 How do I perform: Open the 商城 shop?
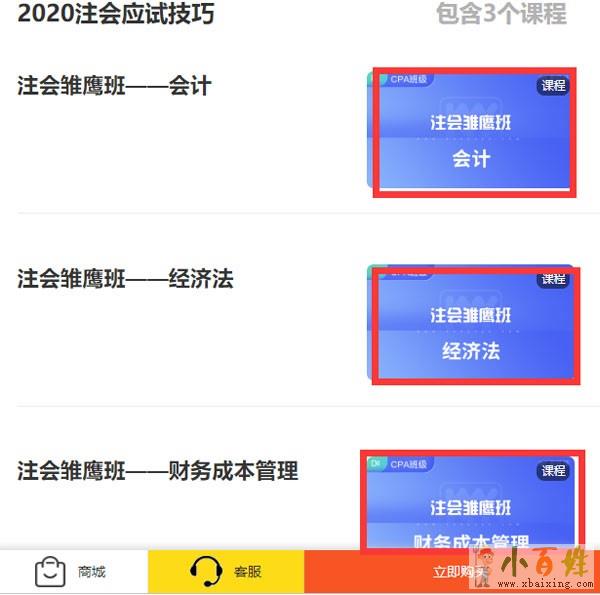(72, 572)
